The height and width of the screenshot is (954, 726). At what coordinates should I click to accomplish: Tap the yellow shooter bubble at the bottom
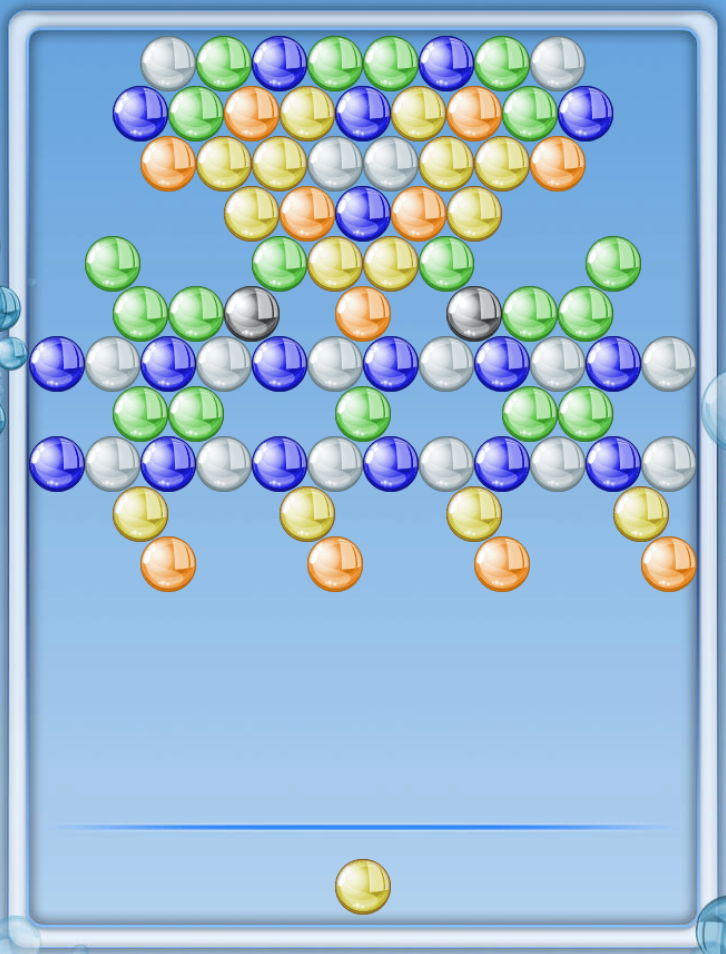click(x=362, y=886)
